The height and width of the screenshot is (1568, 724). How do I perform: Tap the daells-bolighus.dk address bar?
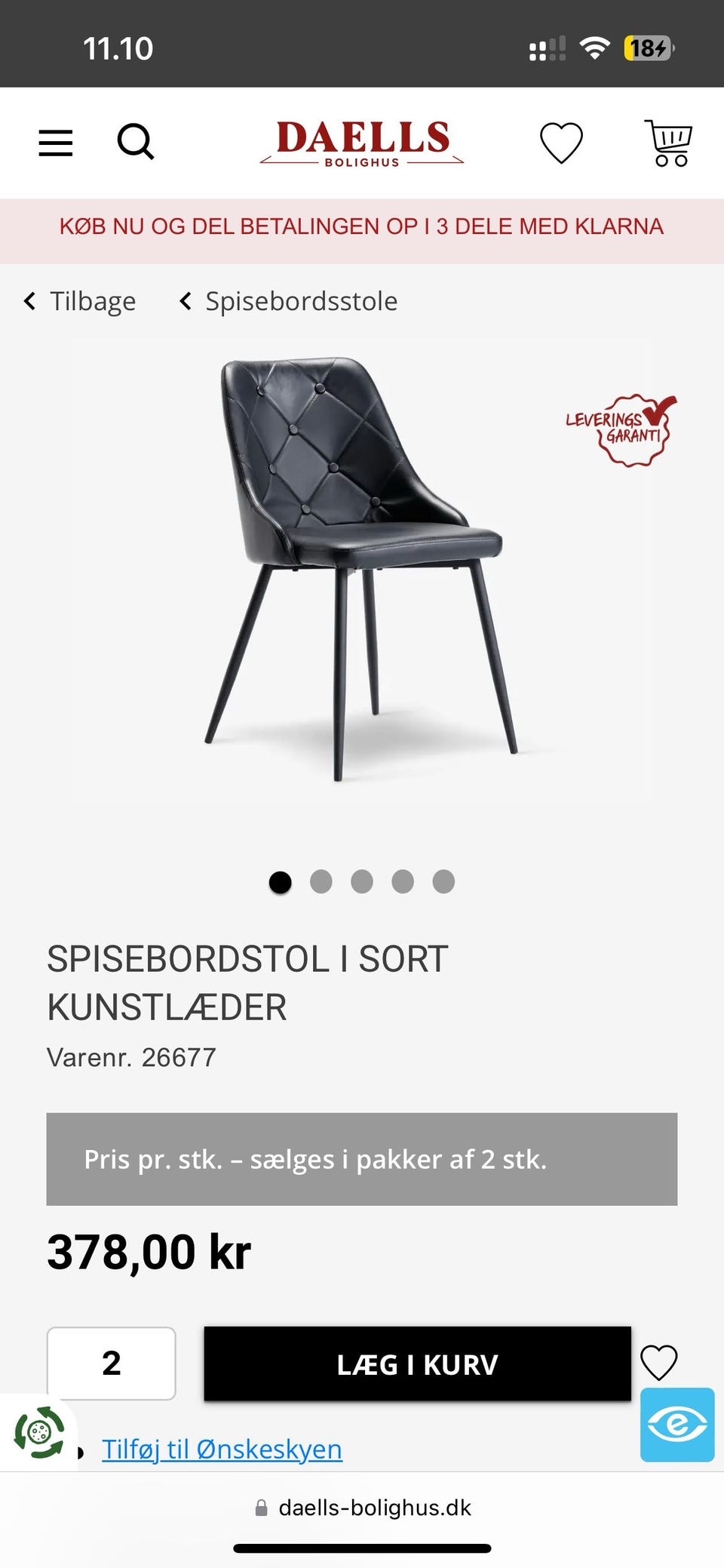coord(375,1508)
